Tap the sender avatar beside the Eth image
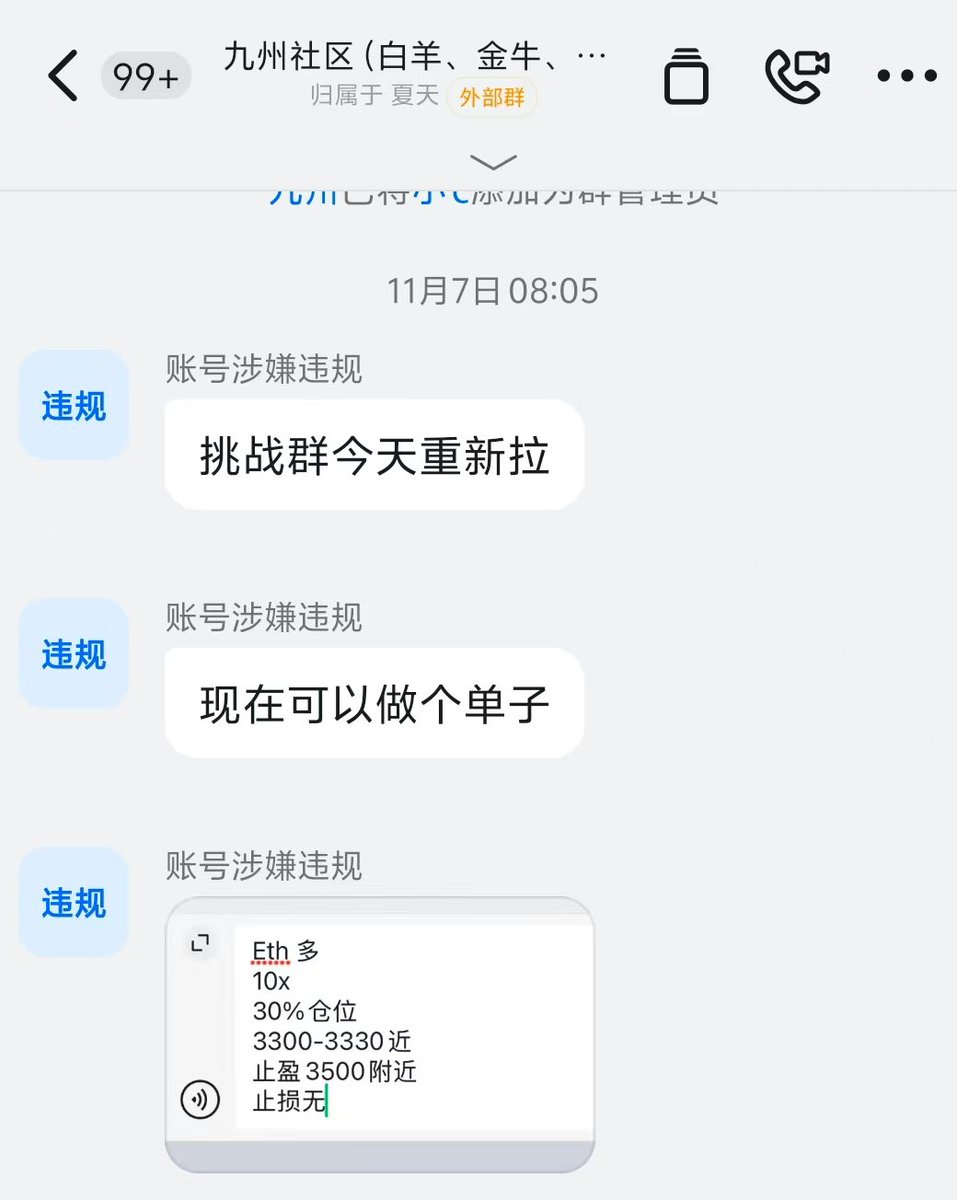 74,902
